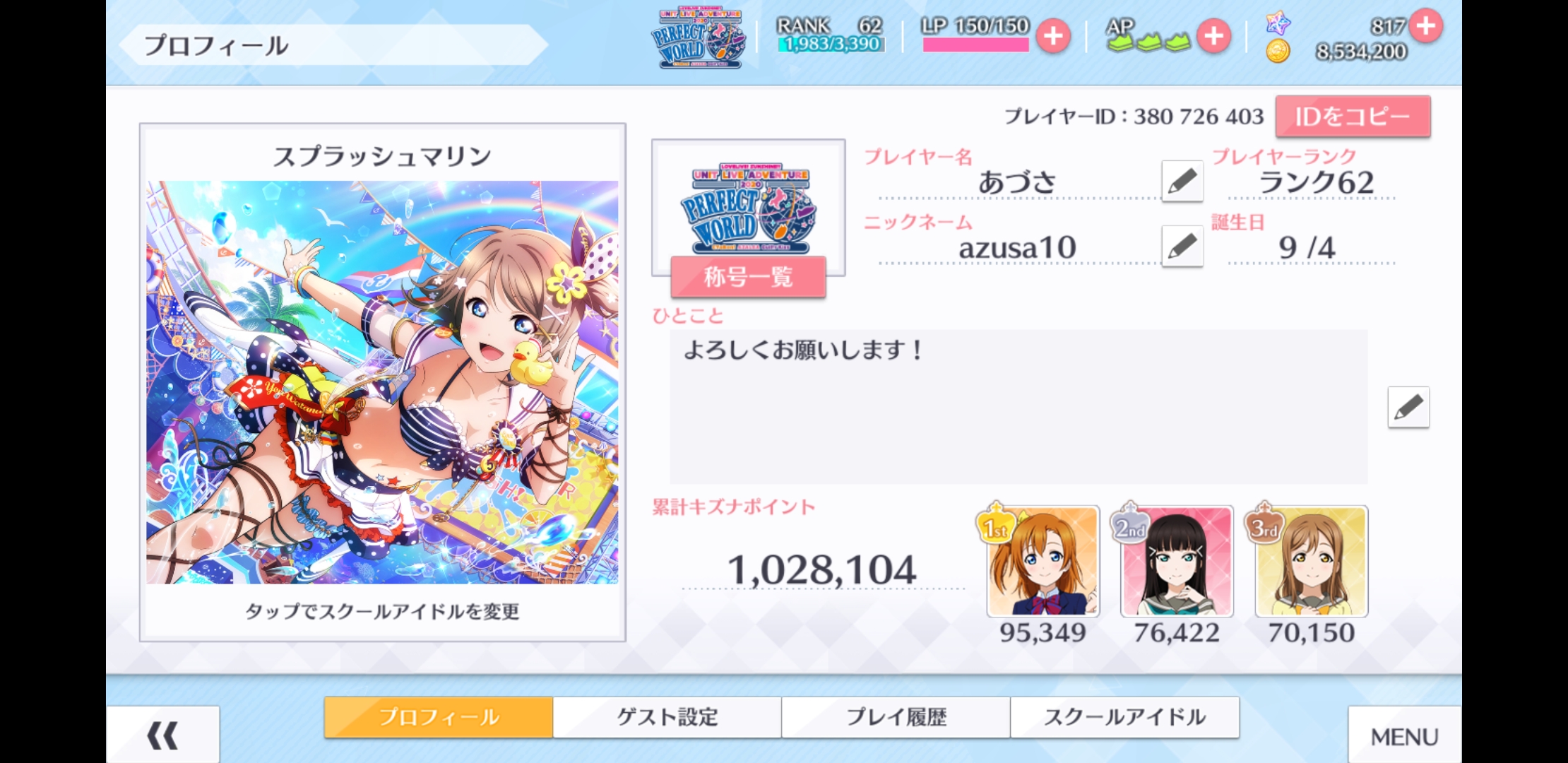Switch to the ゲスト設定 tab
Viewport: 1568px width, 763px height.
point(667,717)
